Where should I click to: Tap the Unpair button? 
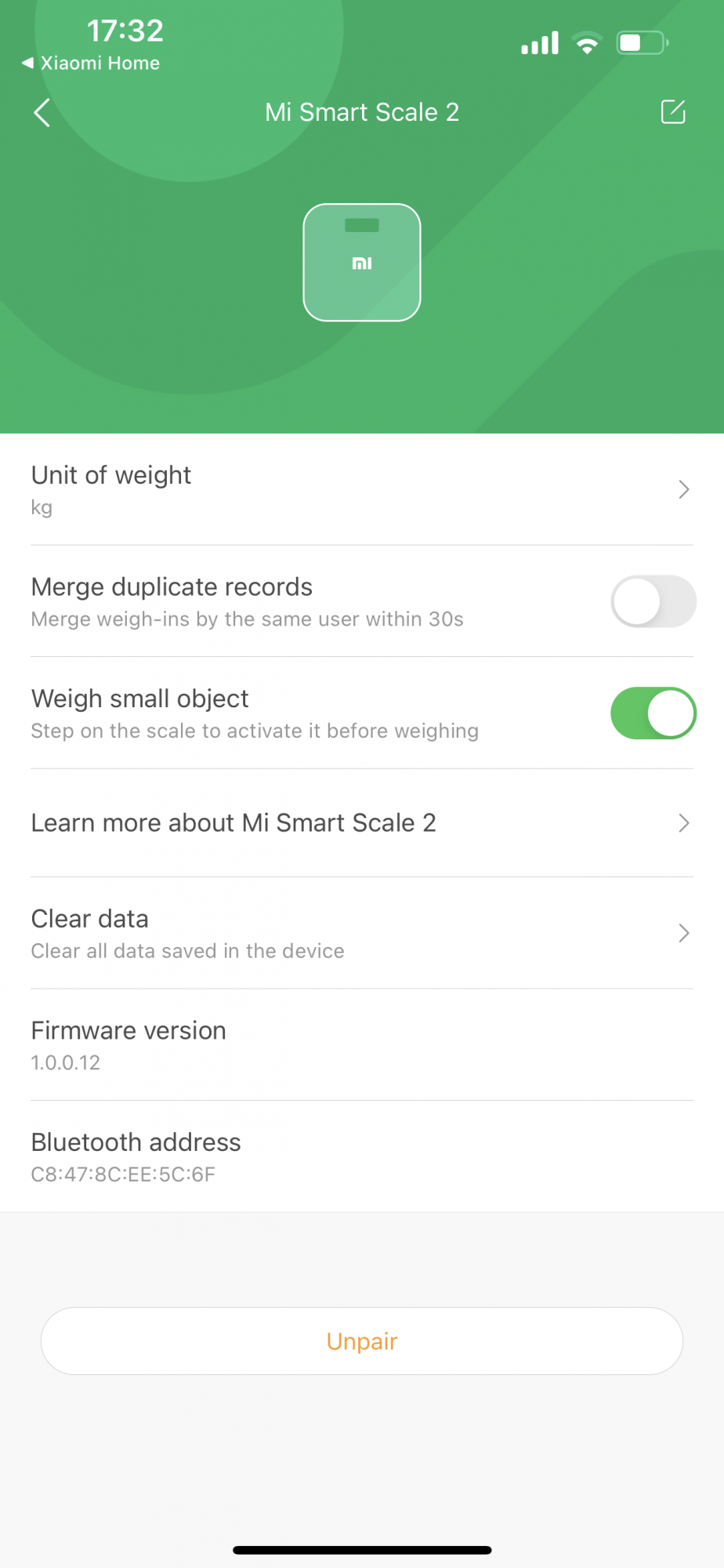click(x=361, y=1341)
